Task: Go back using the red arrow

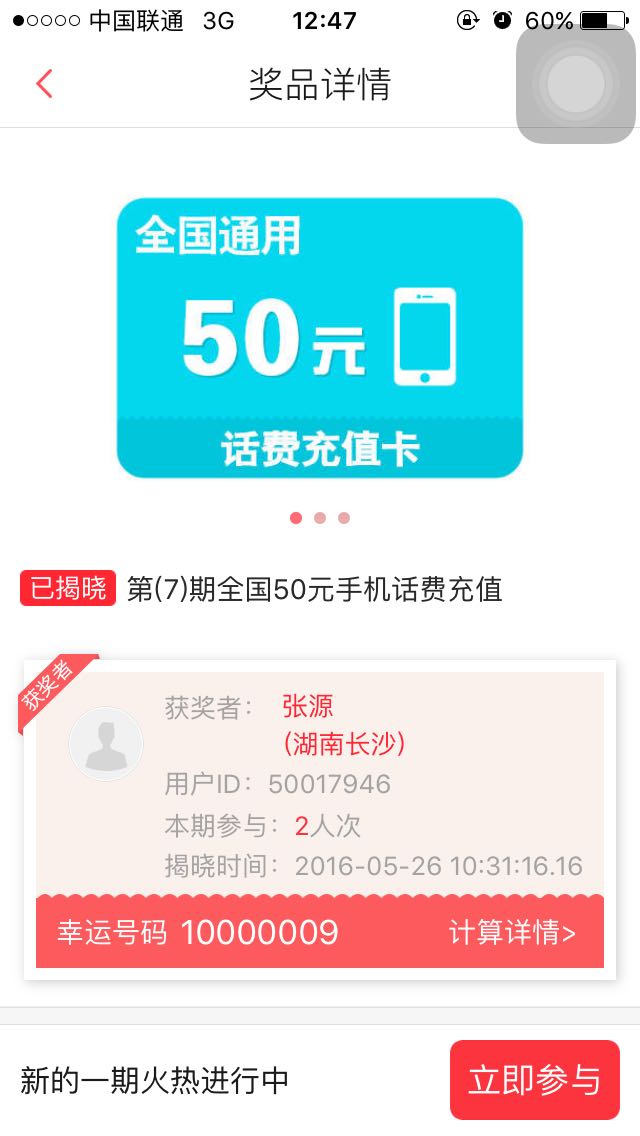Action: (44, 83)
